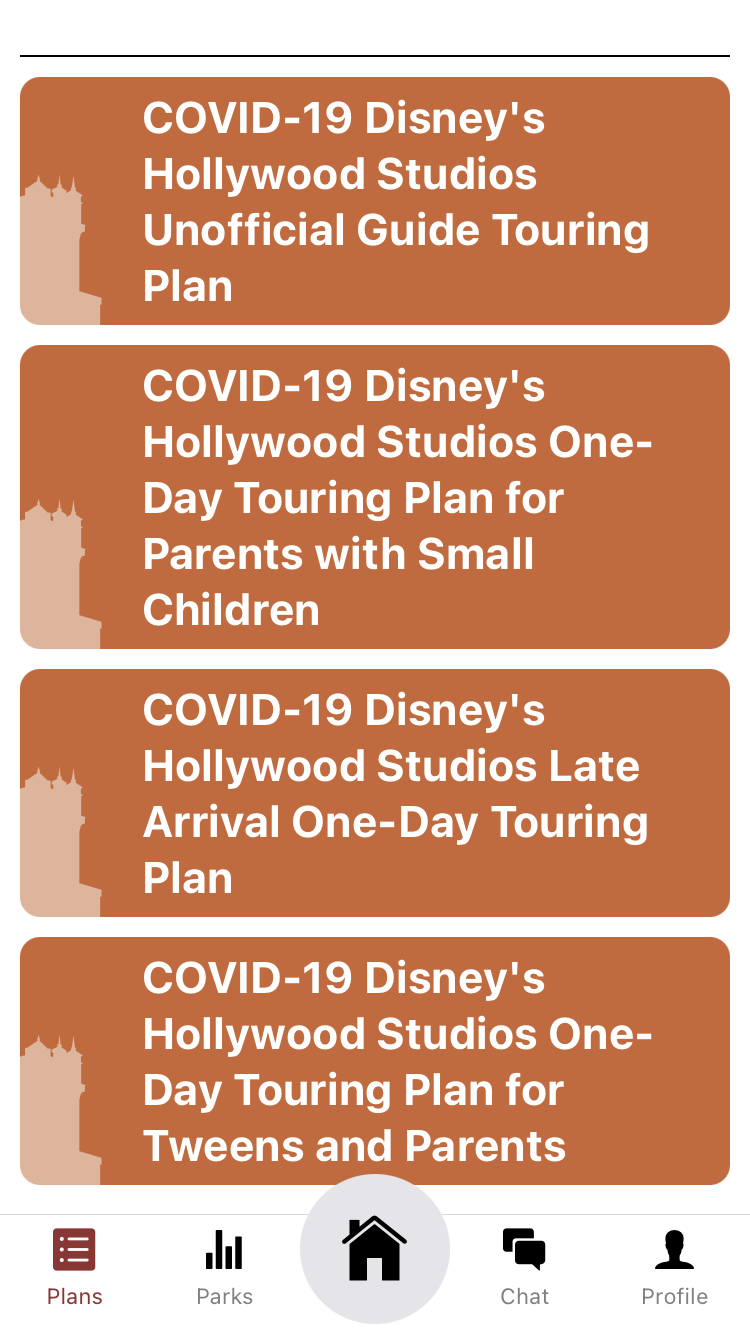
Task: Select the Late Arrival One-Day Touring Plan
Action: pyautogui.click(x=375, y=793)
